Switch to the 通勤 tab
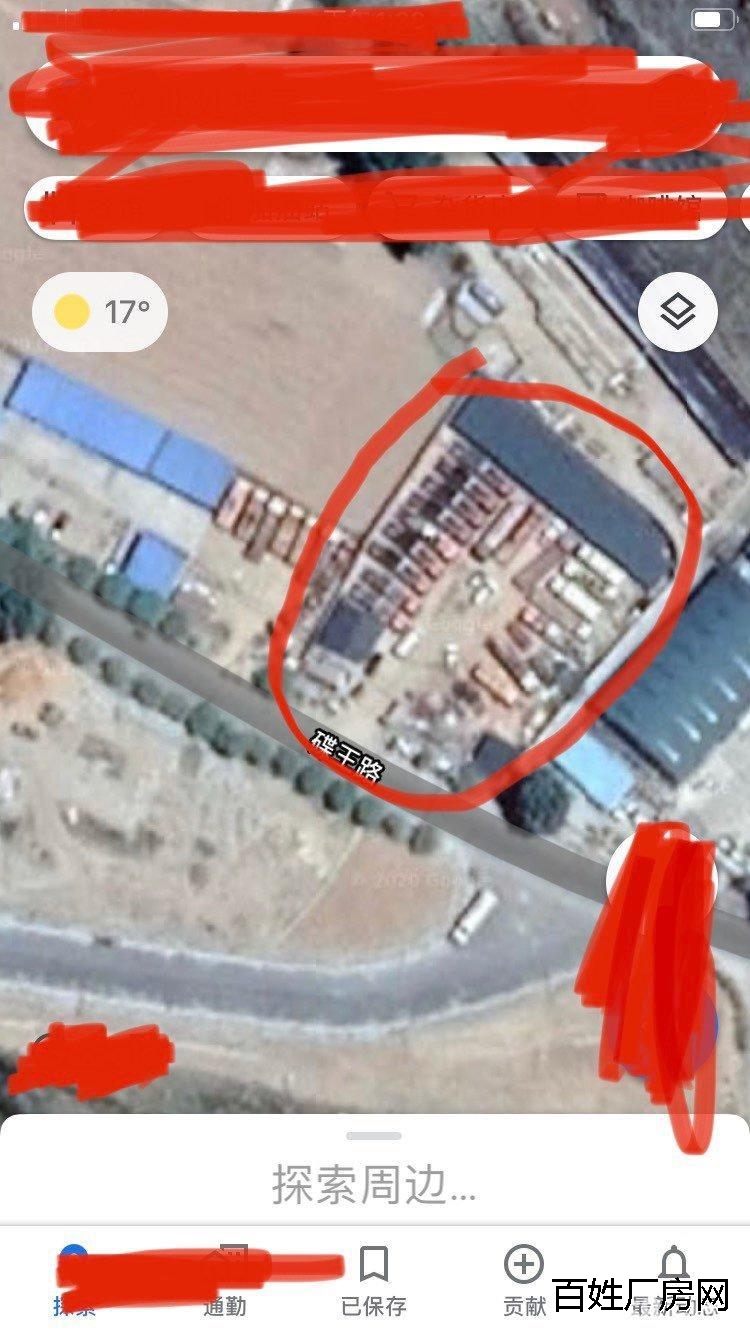The width and height of the screenshot is (750, 1334). (x=225, y=1281)
